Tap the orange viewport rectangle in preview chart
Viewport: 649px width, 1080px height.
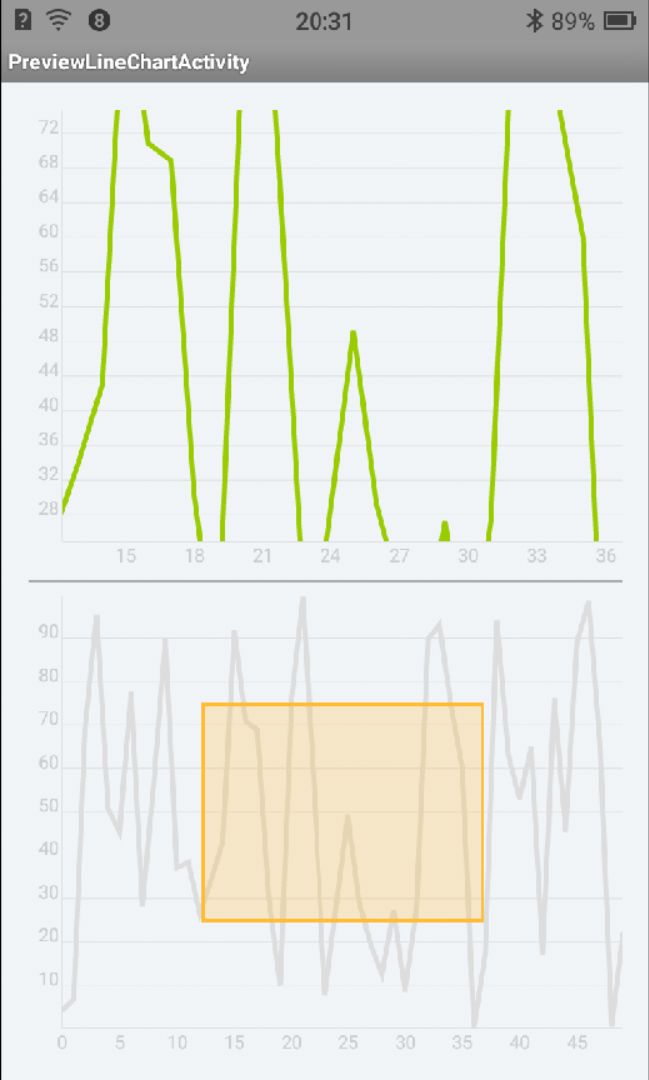click(x=342, y=812)
